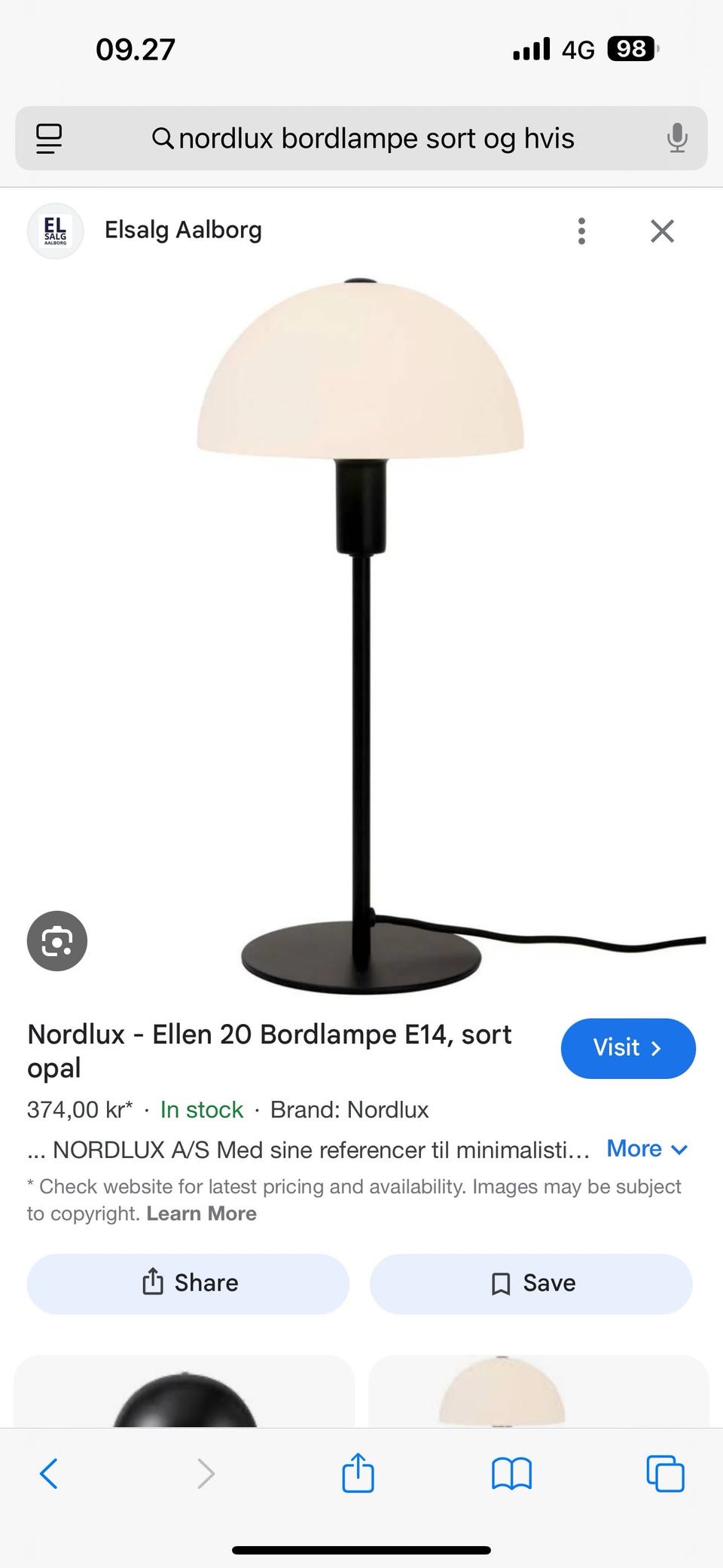This screenshot has width=723, height=1568.
Task: Tap the microphone for voice search
Action: click(677, 138)
